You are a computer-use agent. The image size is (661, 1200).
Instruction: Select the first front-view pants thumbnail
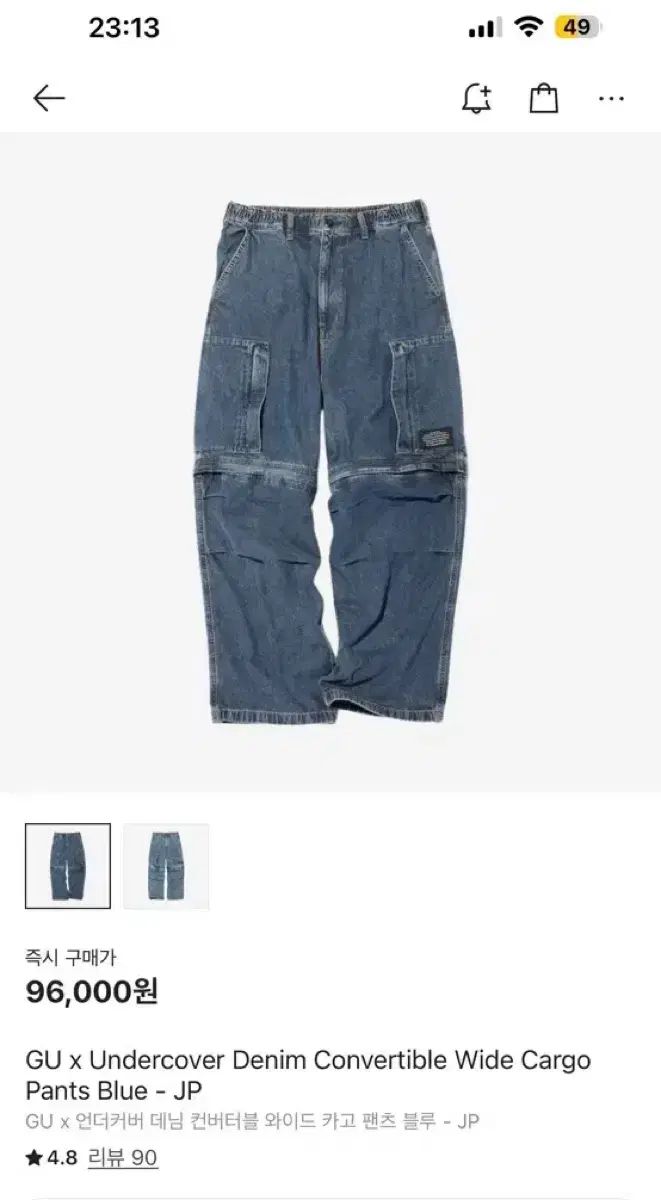67,866
